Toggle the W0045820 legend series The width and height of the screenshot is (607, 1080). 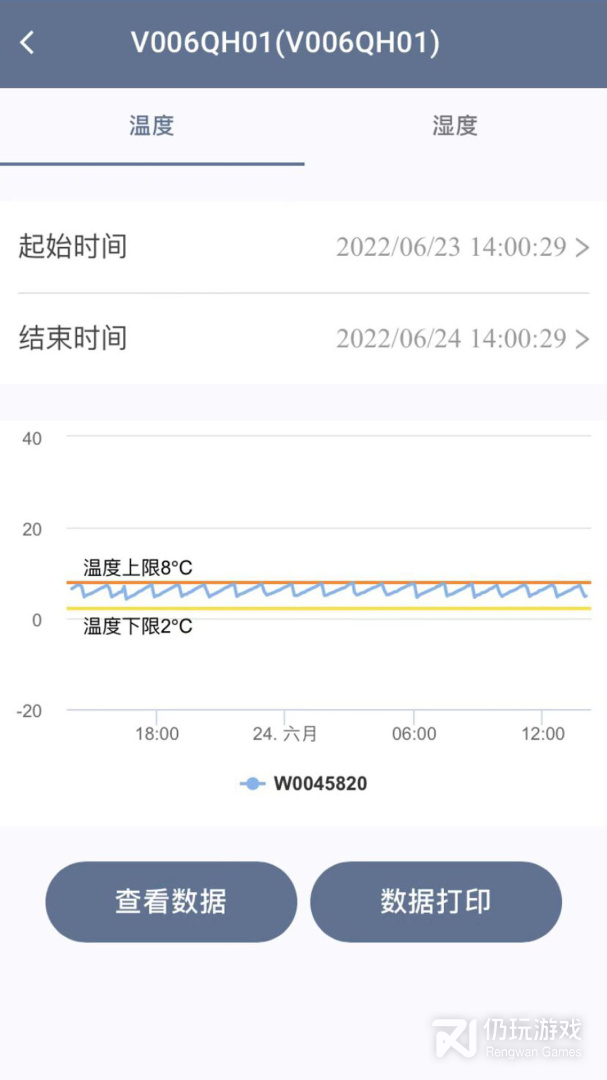click(x=304, y=784)
